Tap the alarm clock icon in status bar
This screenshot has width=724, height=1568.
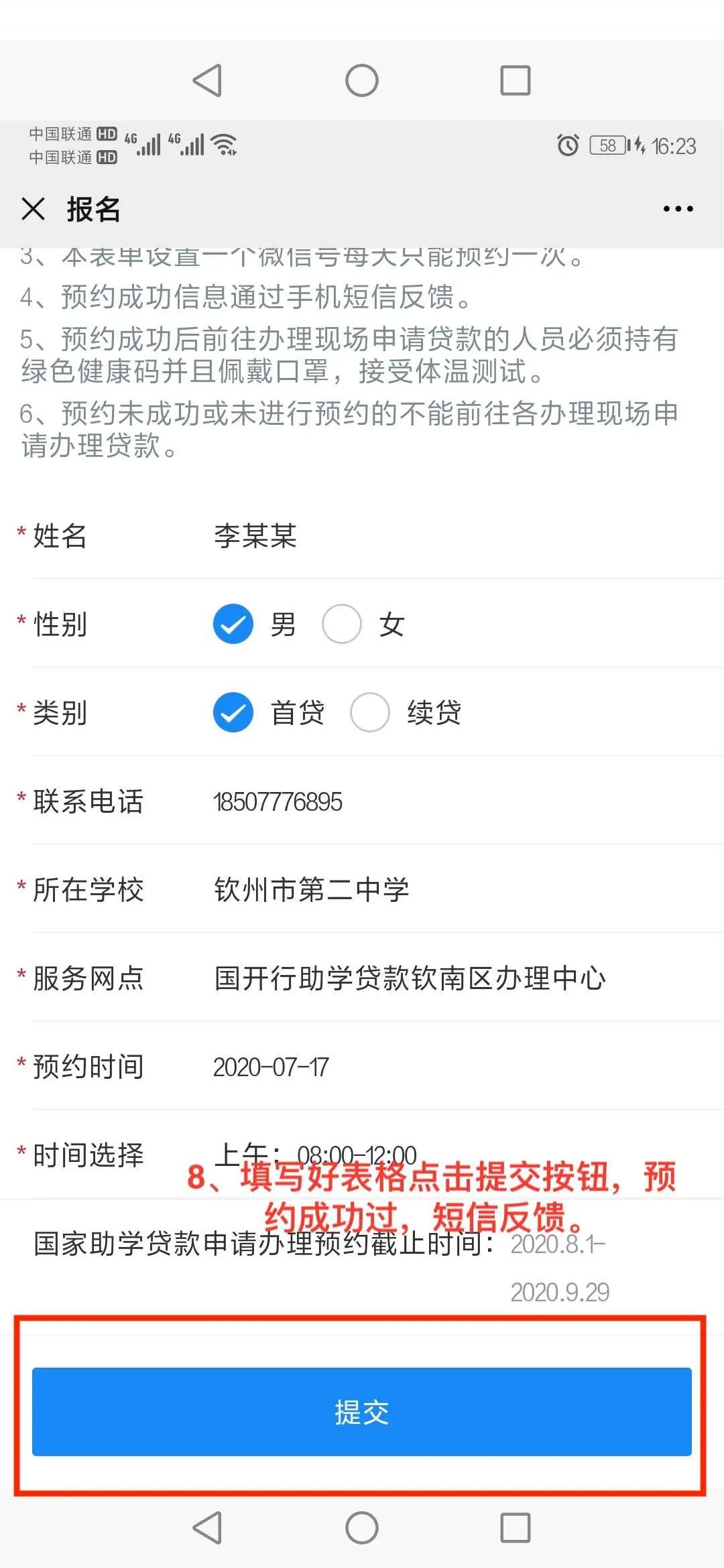pyautogui.click(x=566, y=145)
